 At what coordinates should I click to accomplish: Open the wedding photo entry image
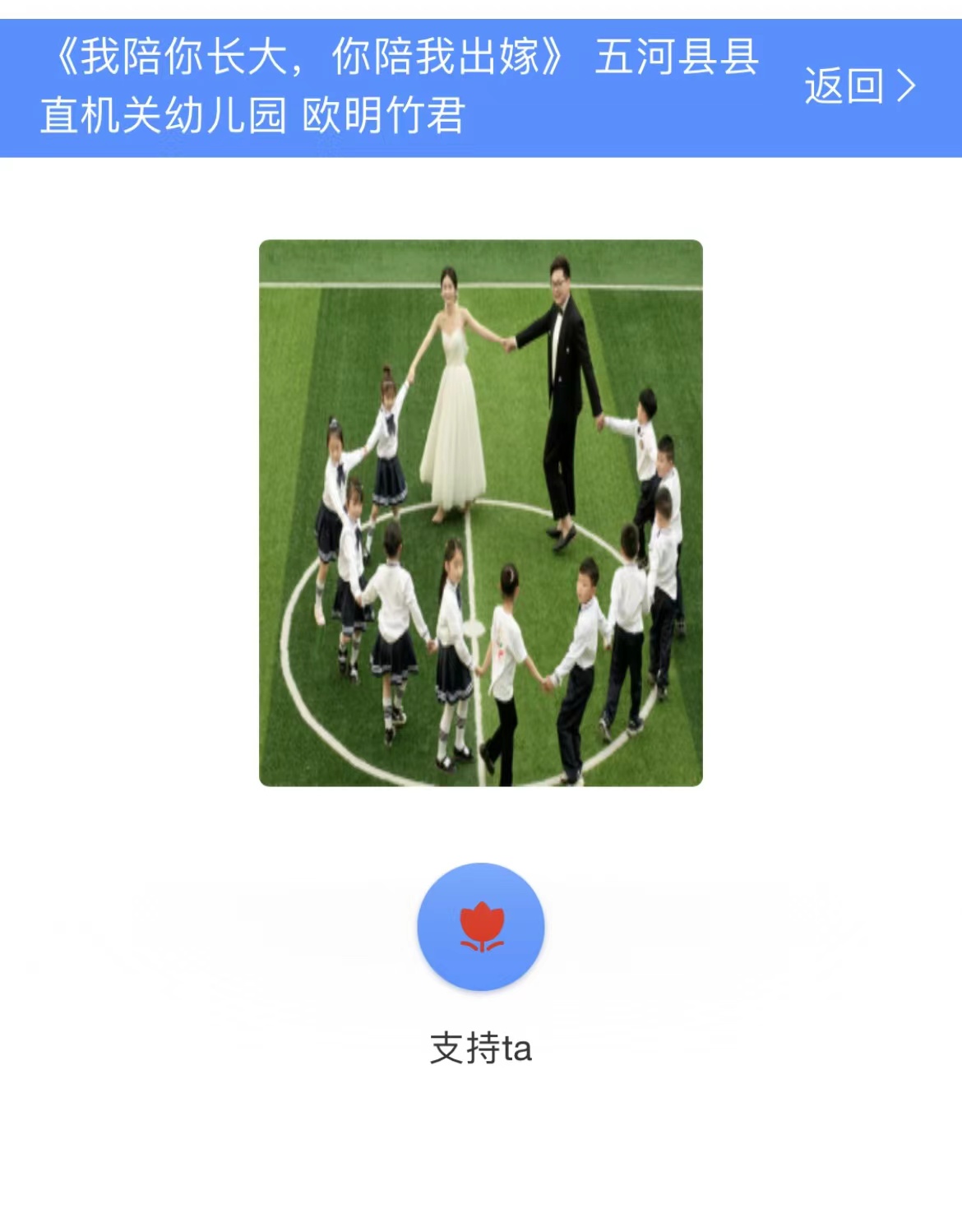(481, 512)
